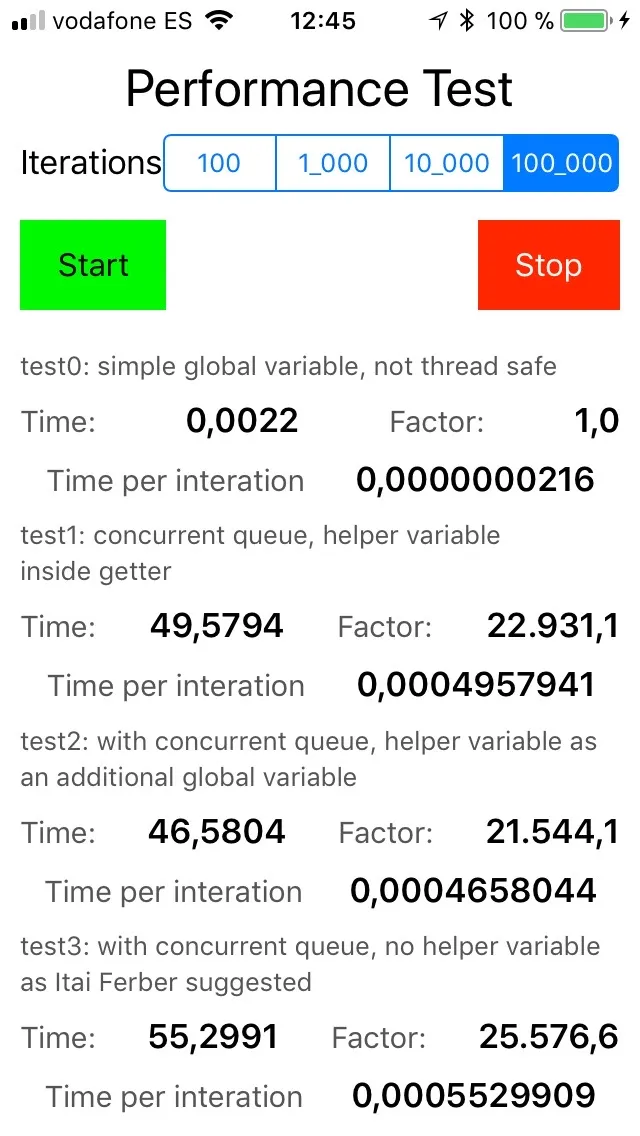Switch to 10_000 iterations

pos(446,163)
